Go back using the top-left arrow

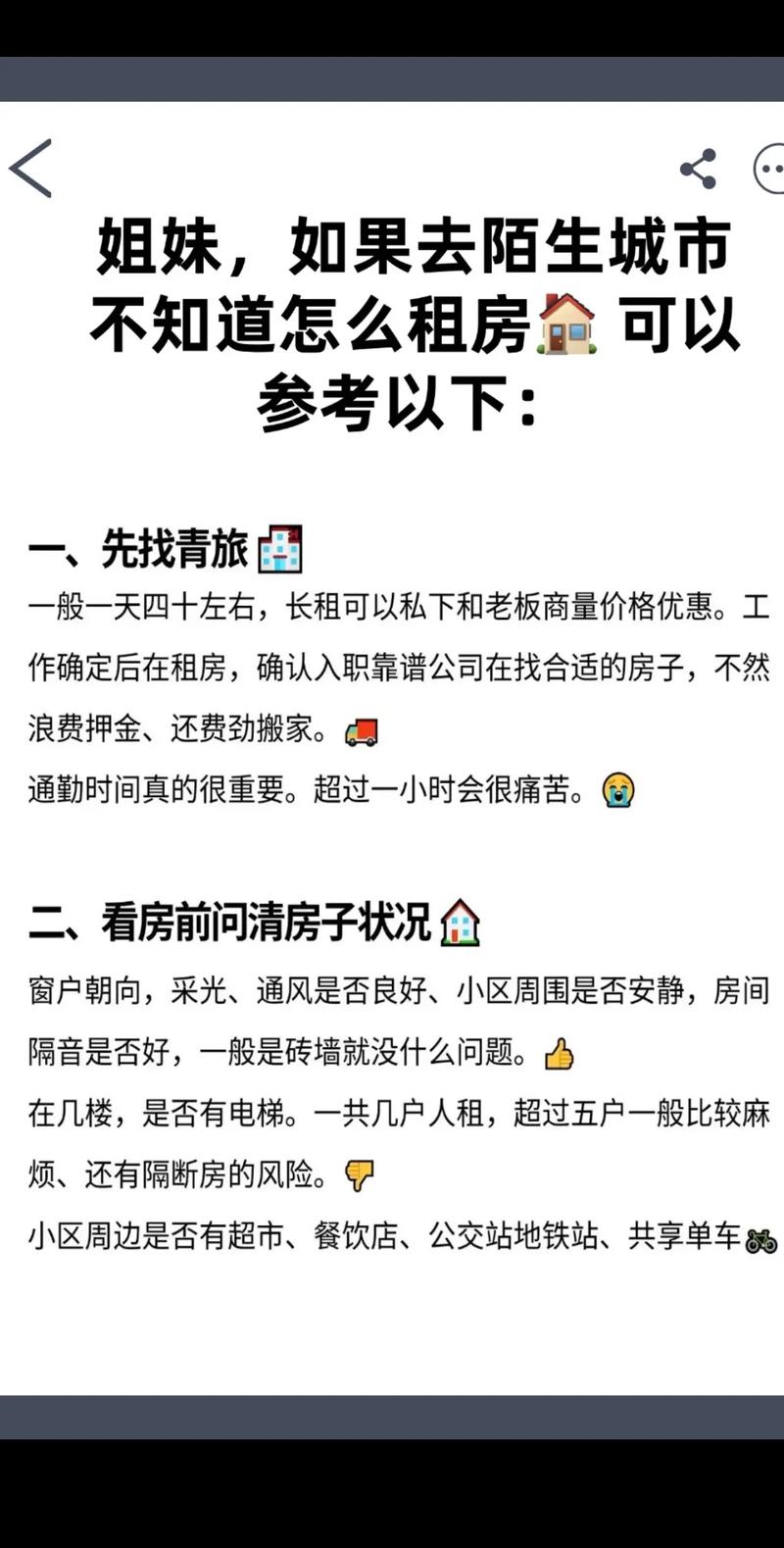(30, 169)
